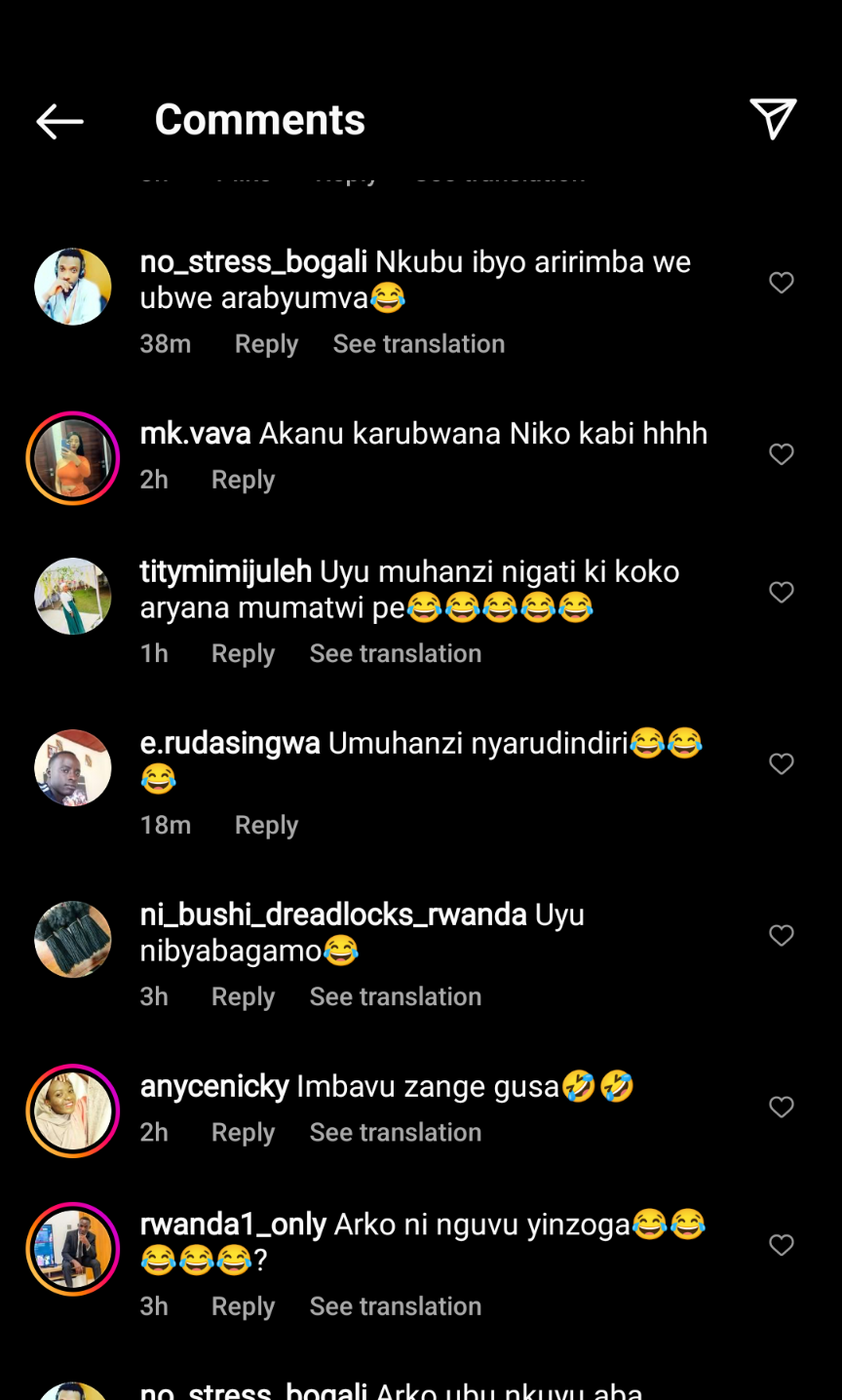The width and height of the screenshot is (842, 1400).
Task: Reply to e.rudasingwa's comment
Action: pyautogui.click(x=266, y=825)
